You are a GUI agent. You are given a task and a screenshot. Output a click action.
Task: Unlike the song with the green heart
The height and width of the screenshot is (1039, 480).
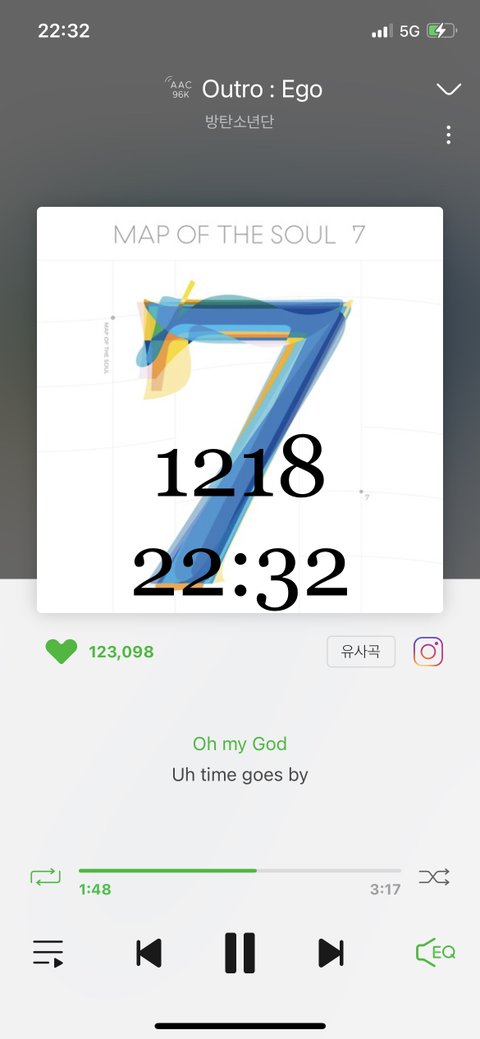pos(61,651)
